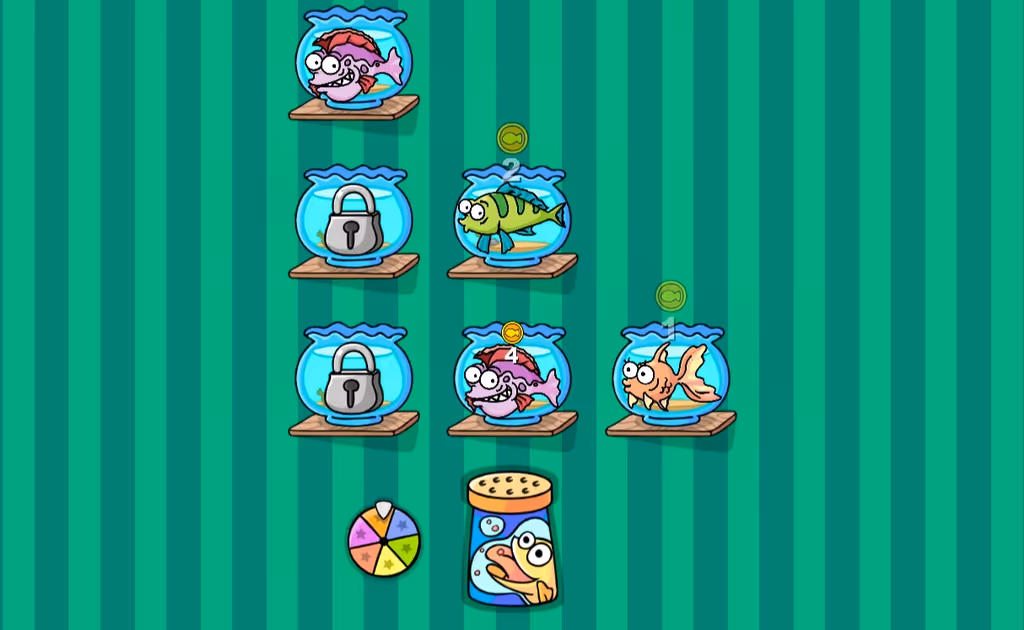The width and height of the screenshot is (1024, 630).
Task: Collect the coin above the goldfish
Action: coord(670,296)
